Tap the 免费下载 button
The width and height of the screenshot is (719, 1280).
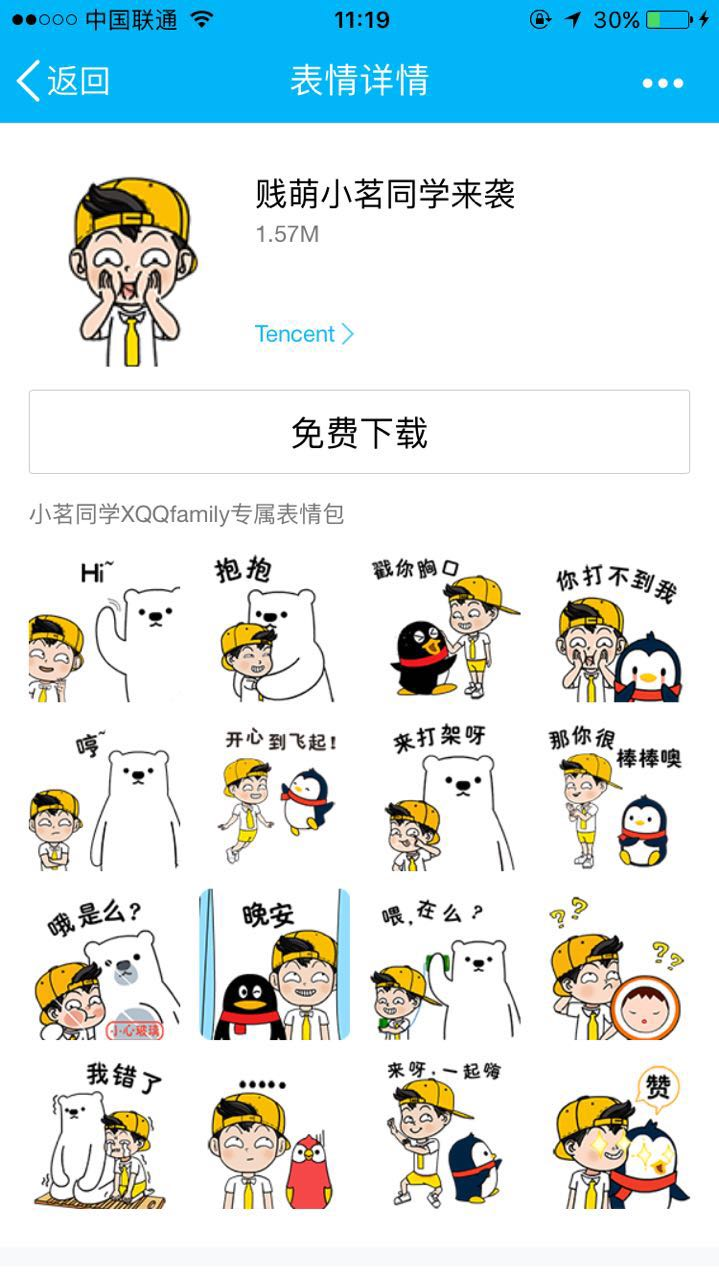point(359,432)
